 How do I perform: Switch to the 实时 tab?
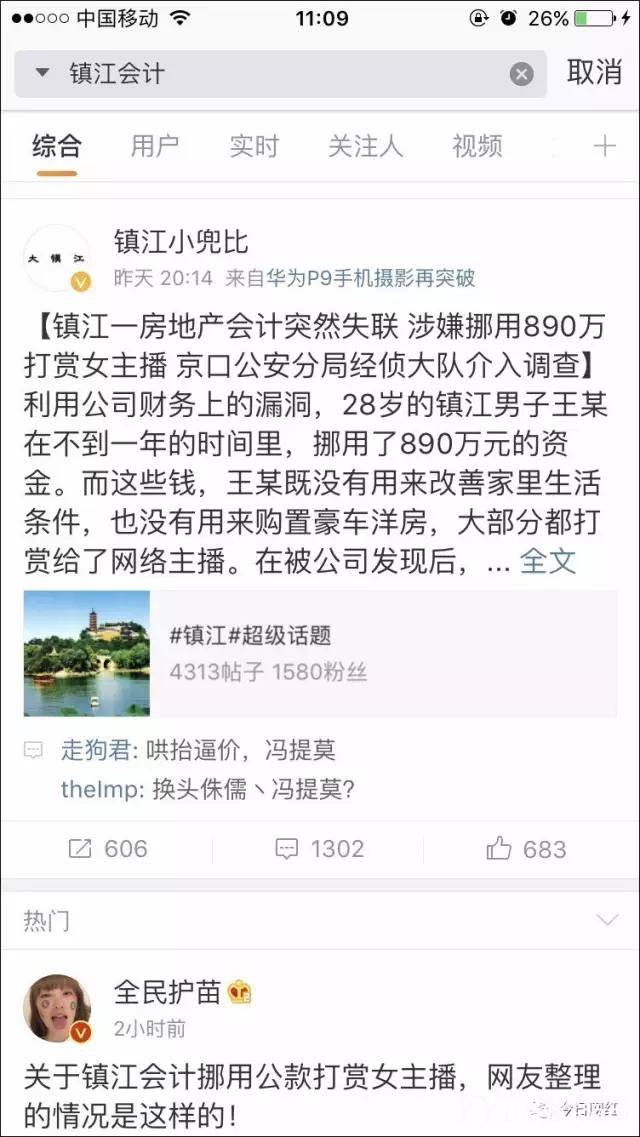coord(254,146)
